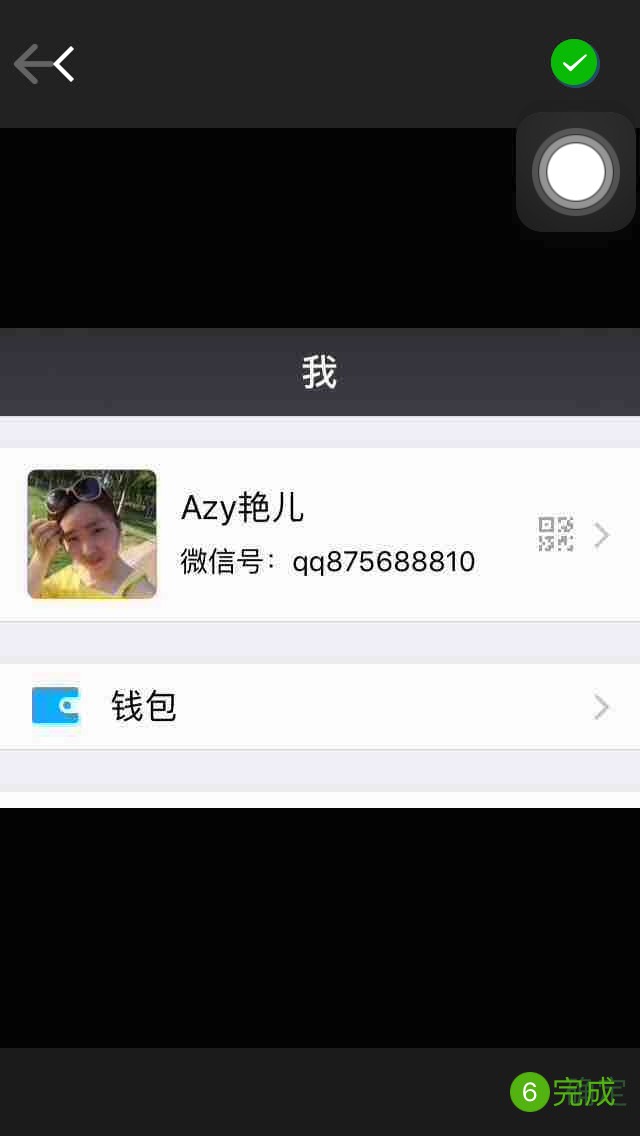Image resolution: width=640 pixels, height=1136 pixels.
Task: Tap 完成 to finish selecting photos
Action: pos(584,1091)
